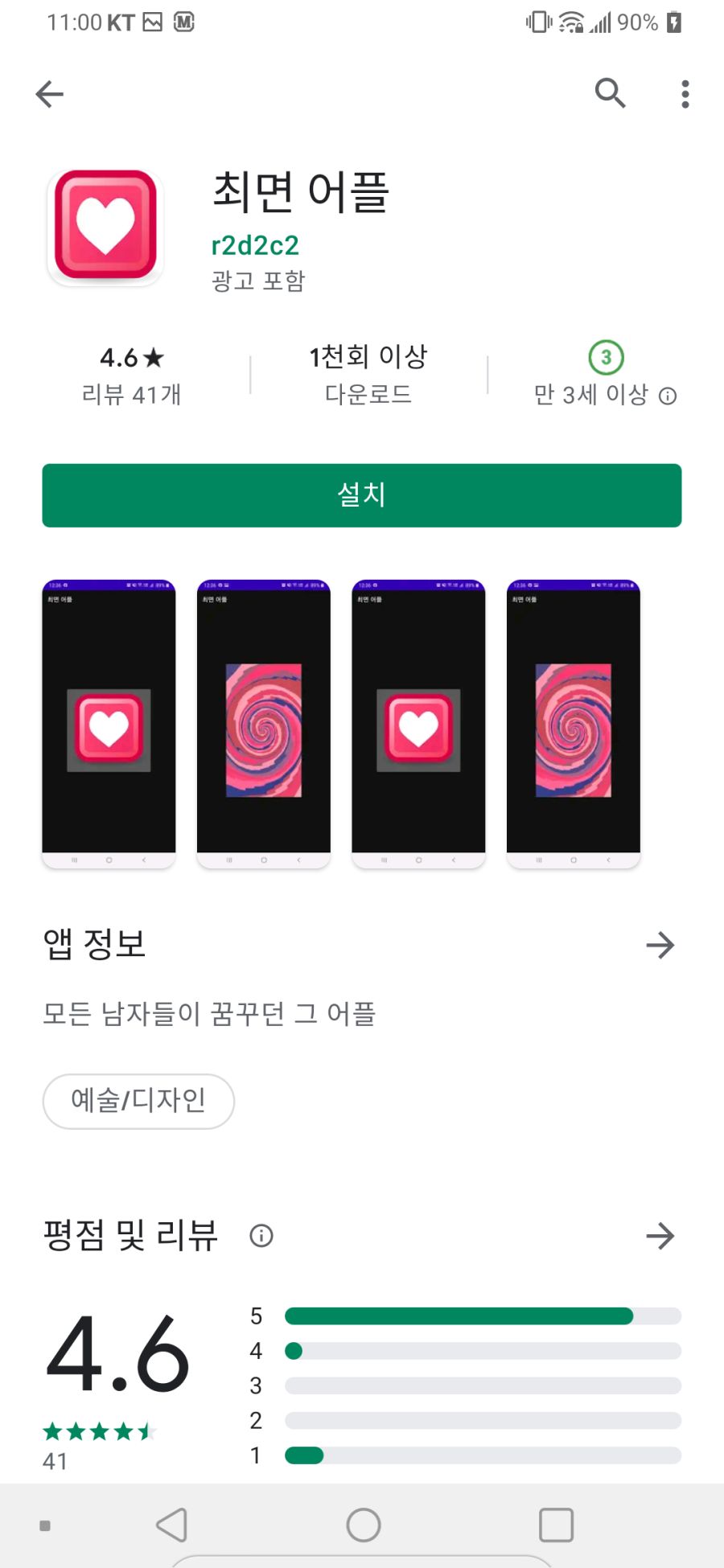View the 만 3세 이상 rating info icon
The height and width of the screenshot is (1568, 724).
[x=668, y=396]
